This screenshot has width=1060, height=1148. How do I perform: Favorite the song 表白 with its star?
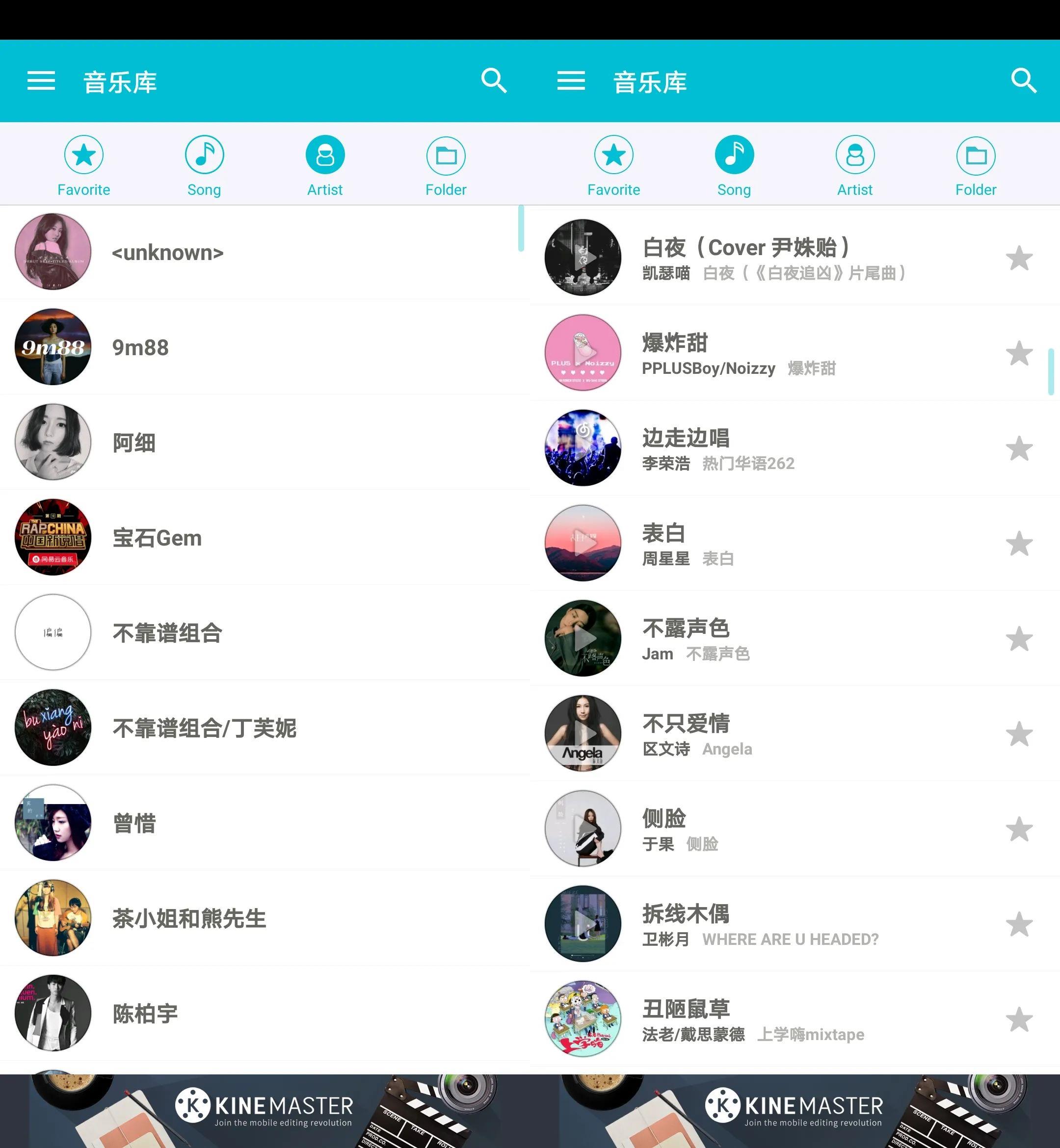click(1019, 544)
